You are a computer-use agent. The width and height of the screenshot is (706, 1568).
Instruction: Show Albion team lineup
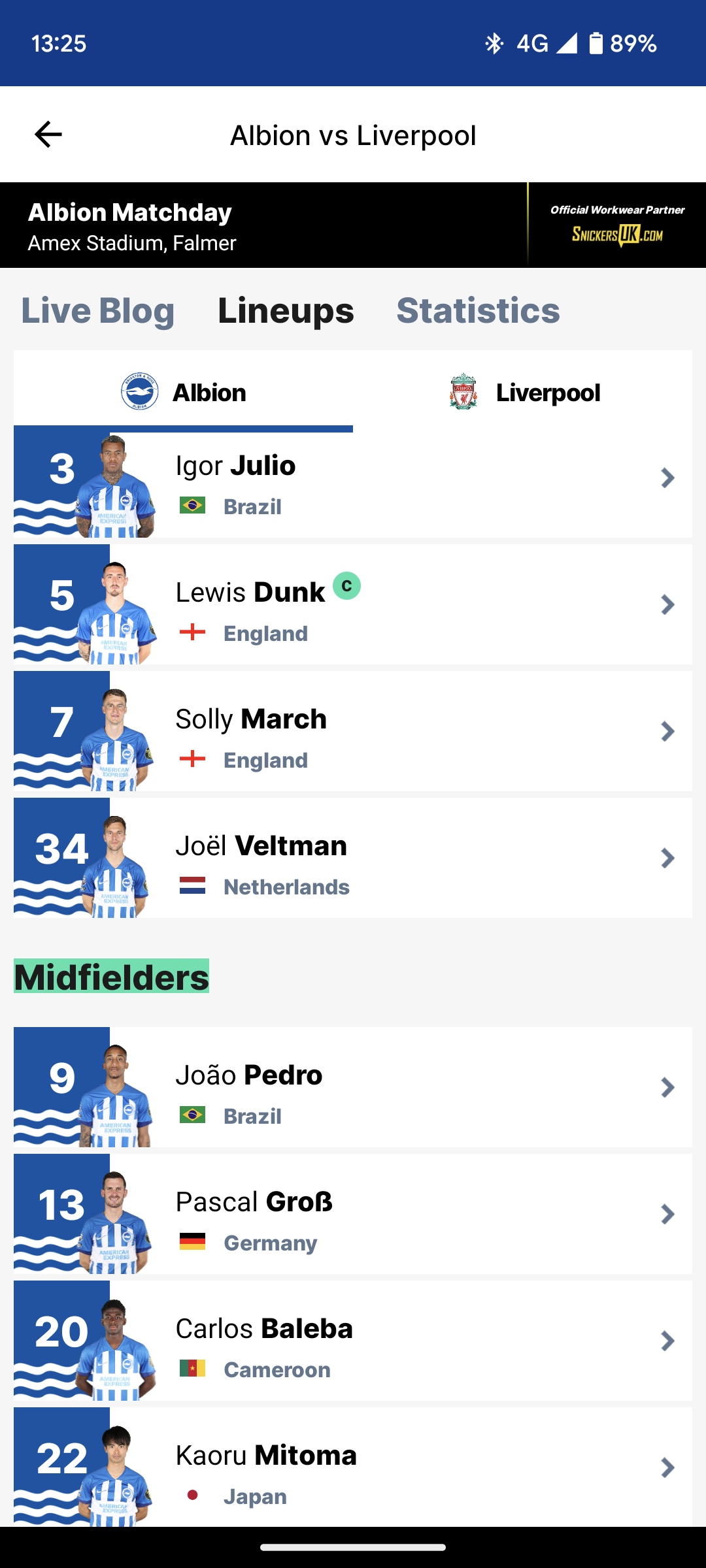point(184,393)
